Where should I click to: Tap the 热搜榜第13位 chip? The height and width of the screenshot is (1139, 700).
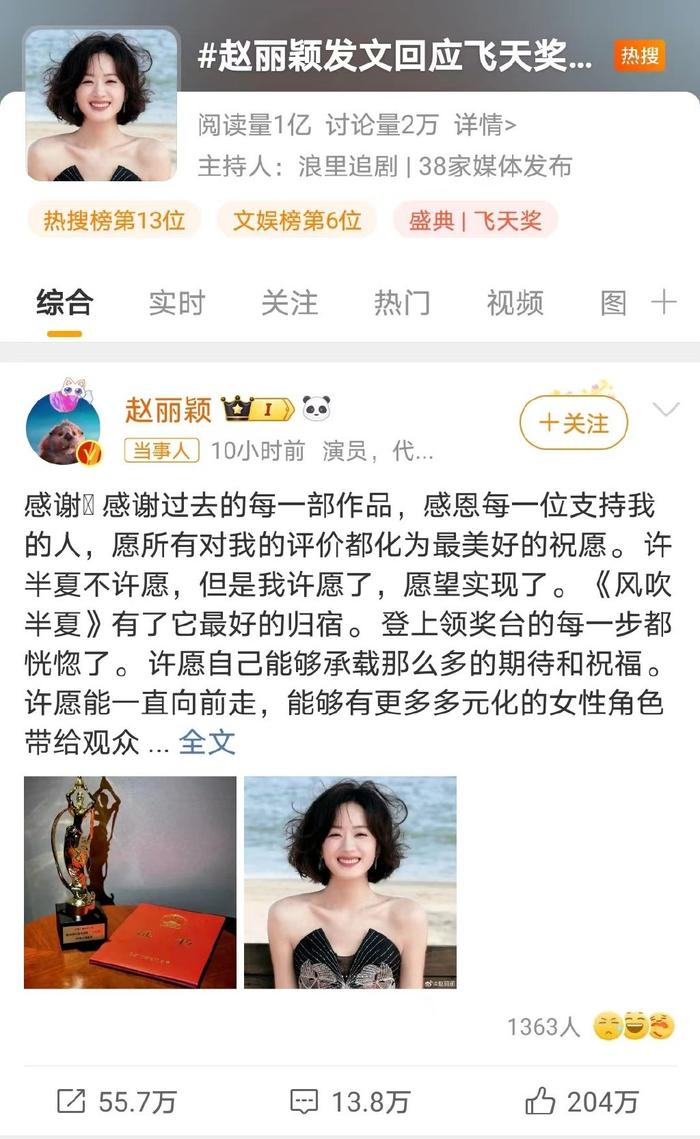coord(114,220)
